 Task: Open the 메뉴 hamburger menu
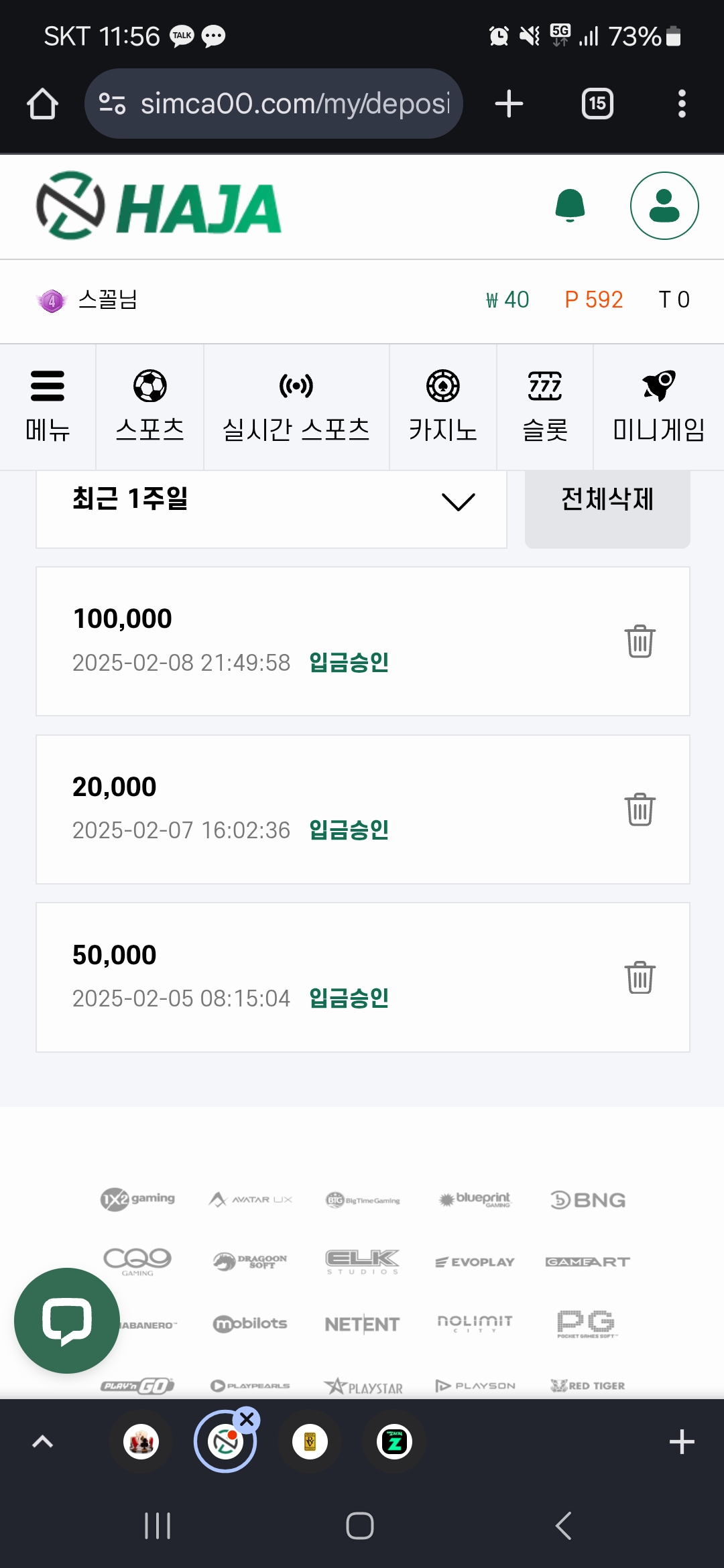[48, 407]
